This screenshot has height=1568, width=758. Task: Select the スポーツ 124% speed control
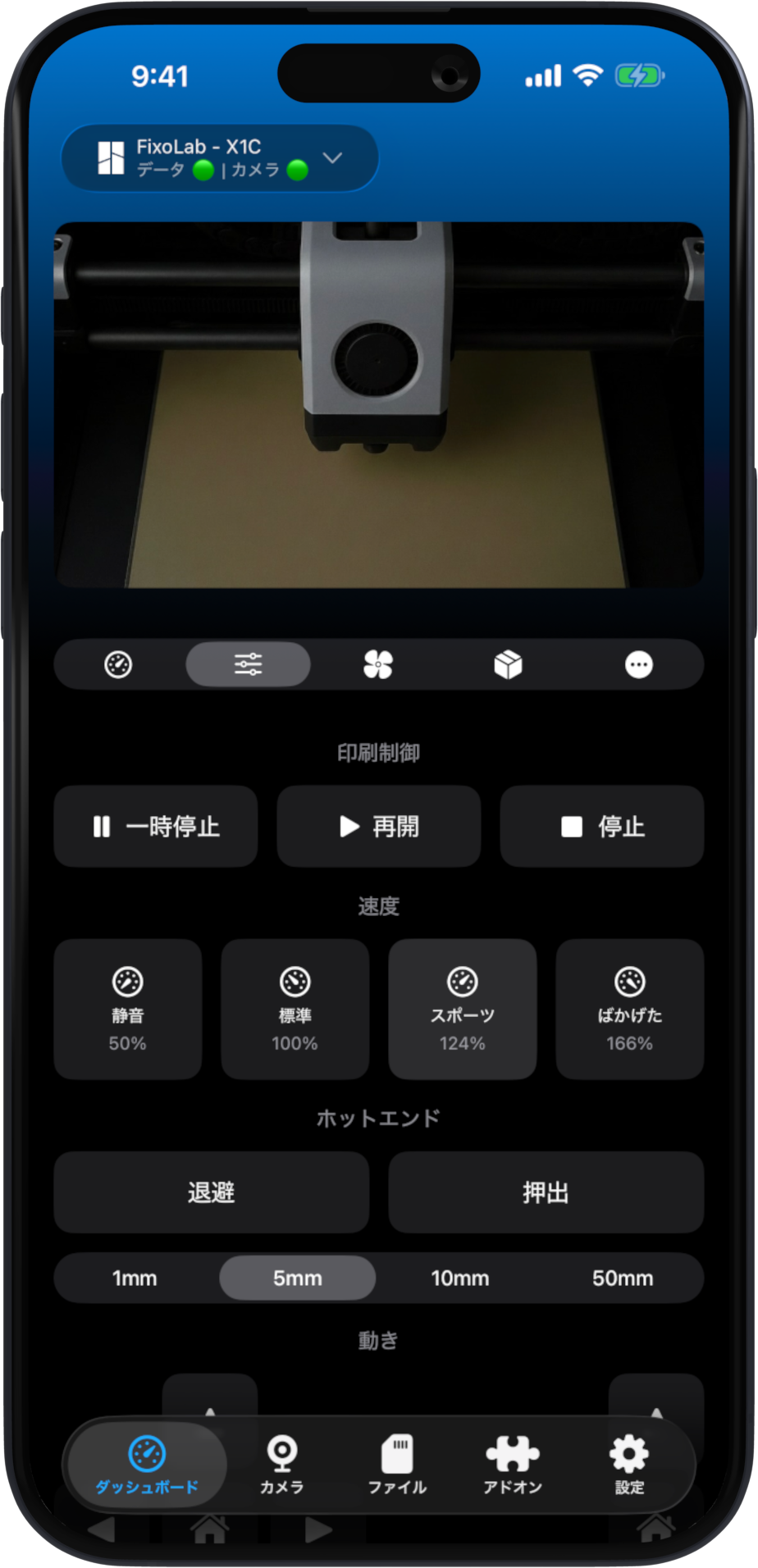[462, 1009]
